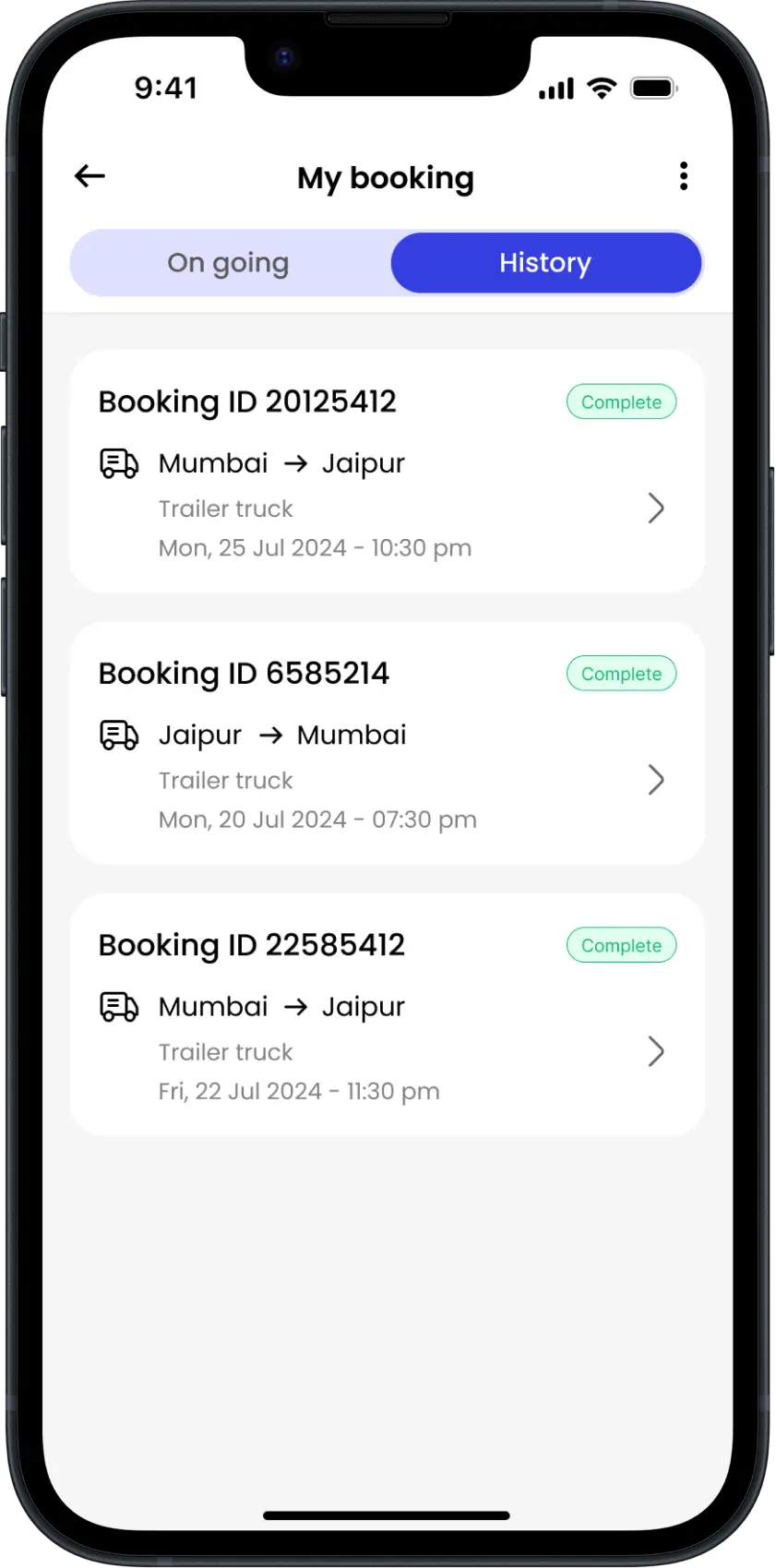Image resolution: width=776 pixels, height=1568 pixels.
Task: Tap the Wi-Fi icon in the status bar
Action: [x=602, y=88]
